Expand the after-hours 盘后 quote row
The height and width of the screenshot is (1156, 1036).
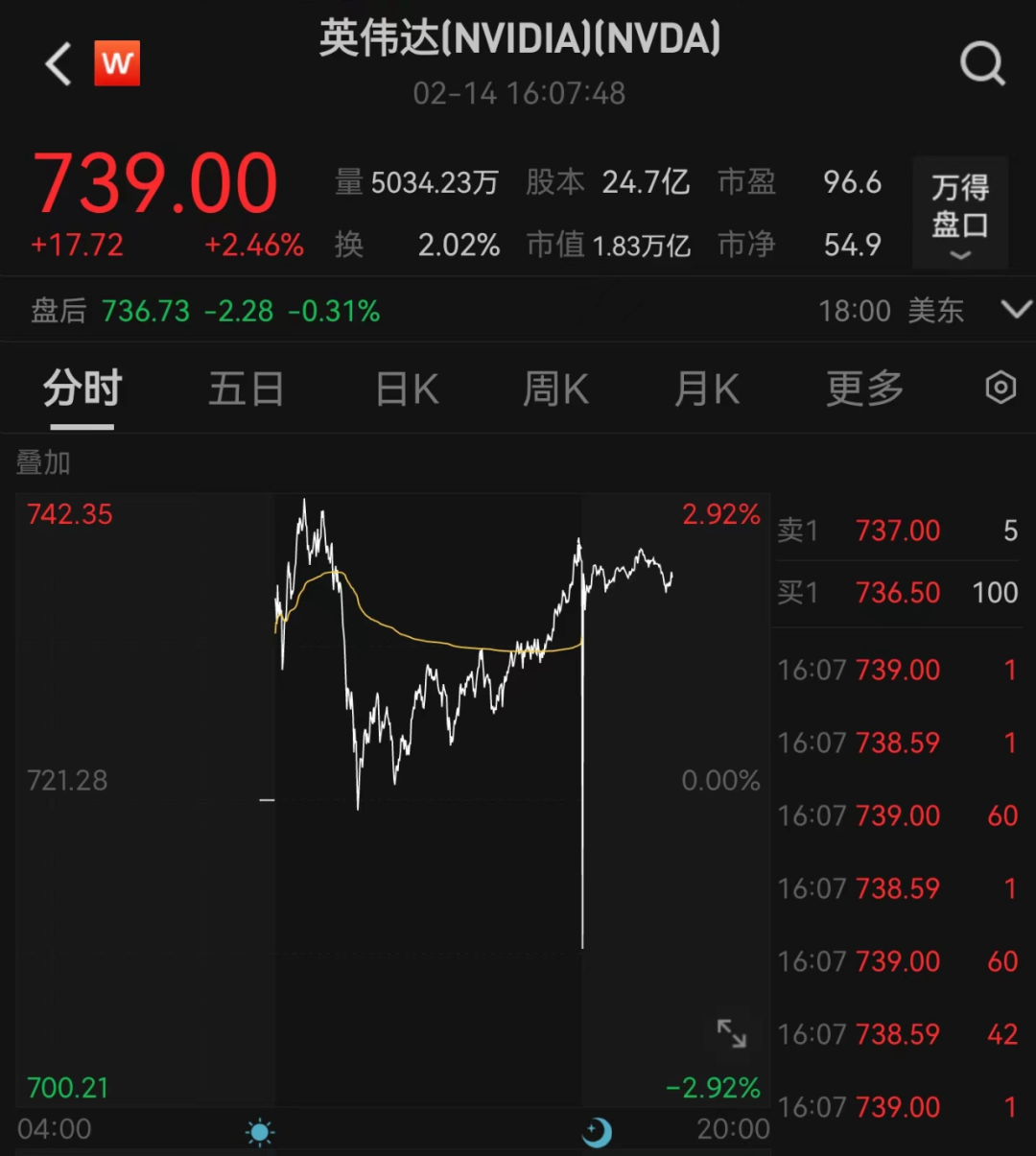(1015, 310)
